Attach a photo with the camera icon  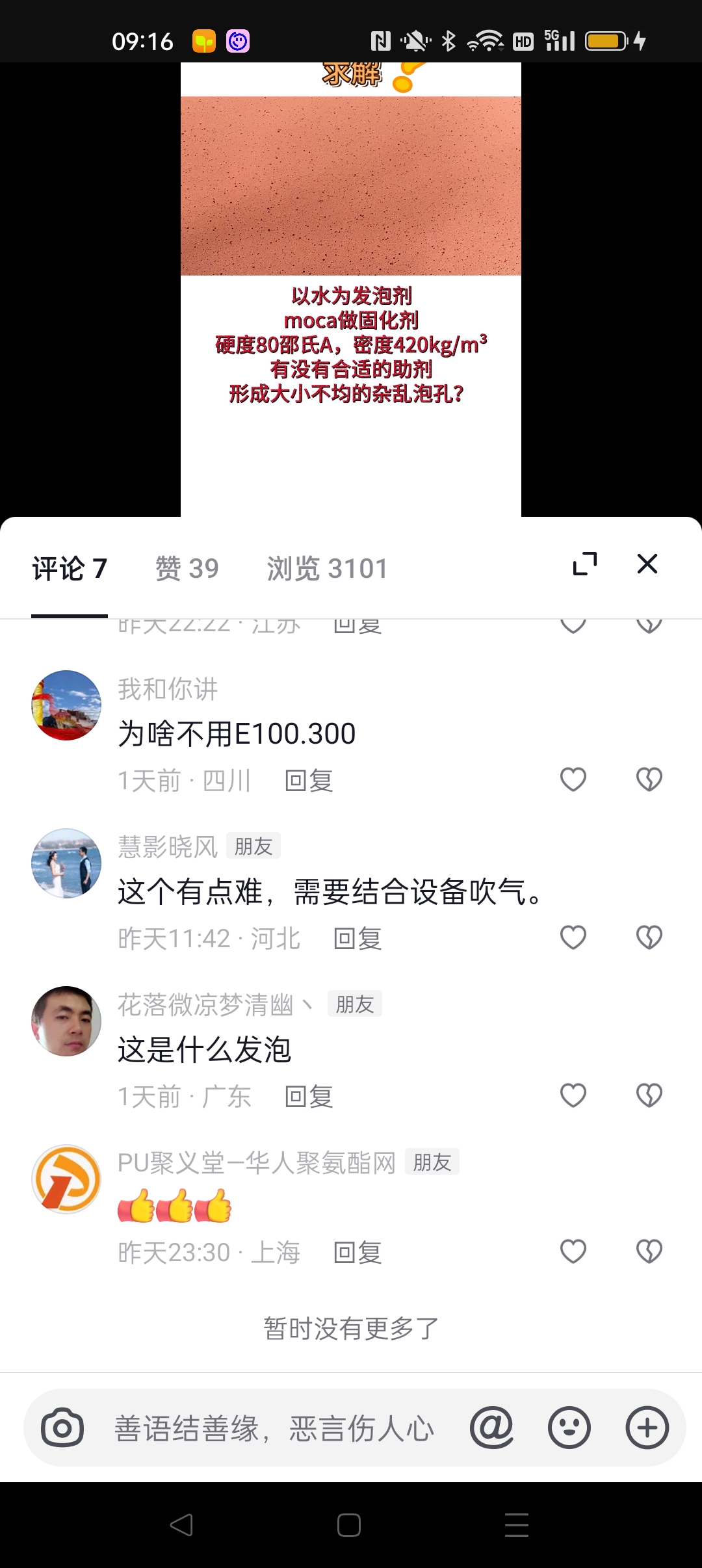point(62,1428)
